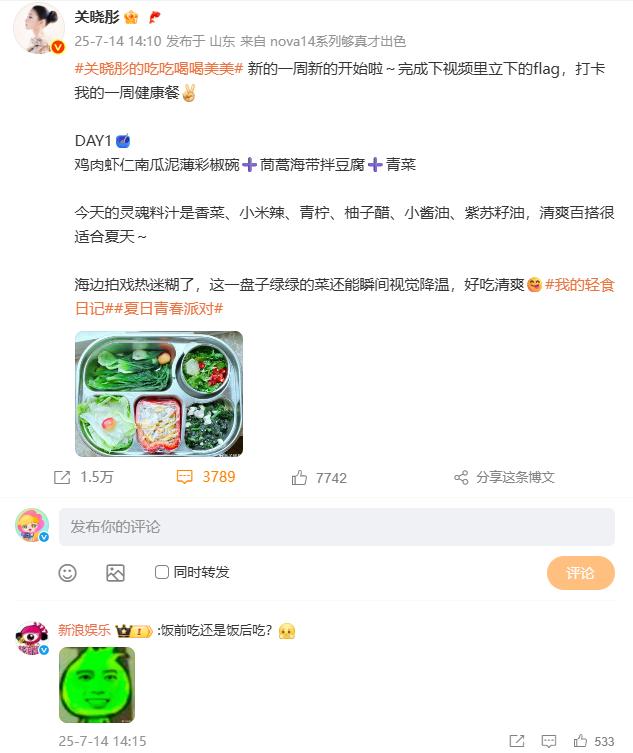This screenshot has width=633, height=753.
Task: Like 新浪娱乐's comment with 533 likes
Action: coord(581,741)
